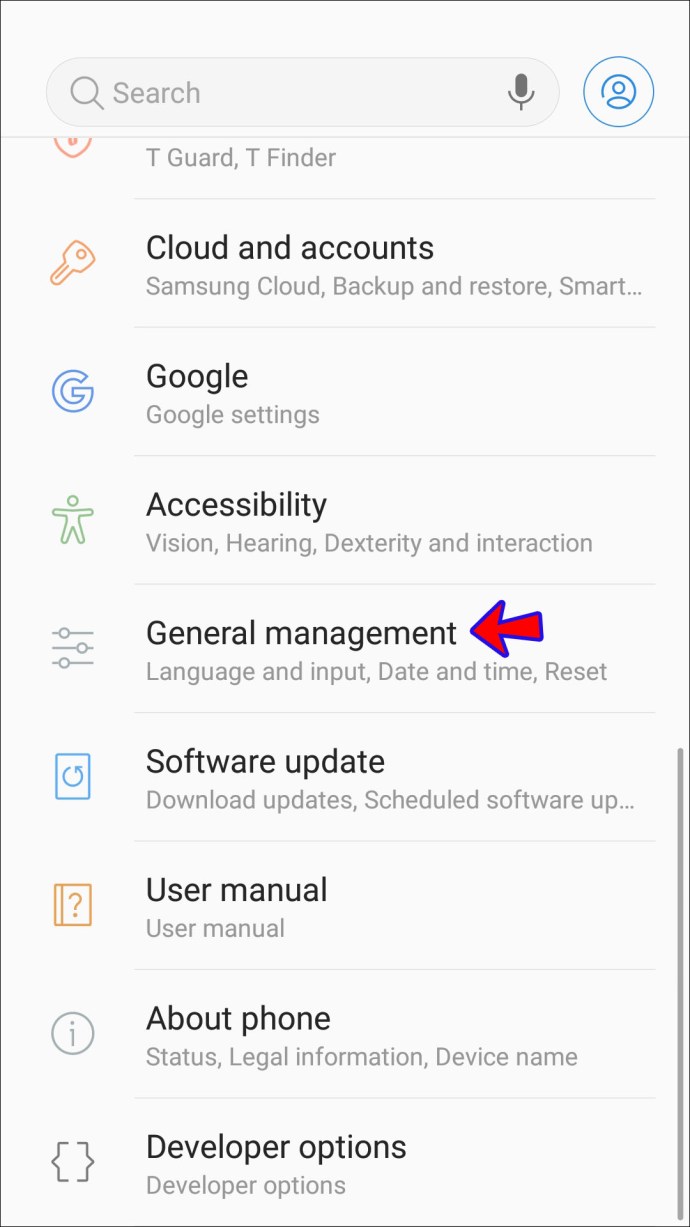690x1227 pixels.
Task: Open Google settings
Action: (x=345, y=392)
